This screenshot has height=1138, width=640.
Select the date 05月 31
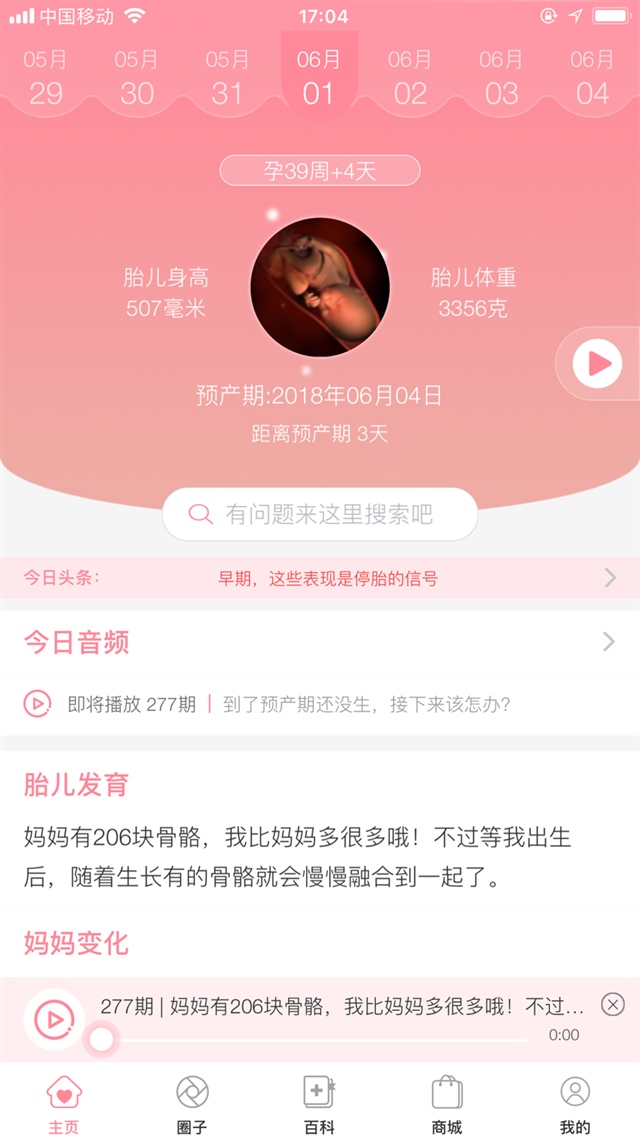(228, 77)
